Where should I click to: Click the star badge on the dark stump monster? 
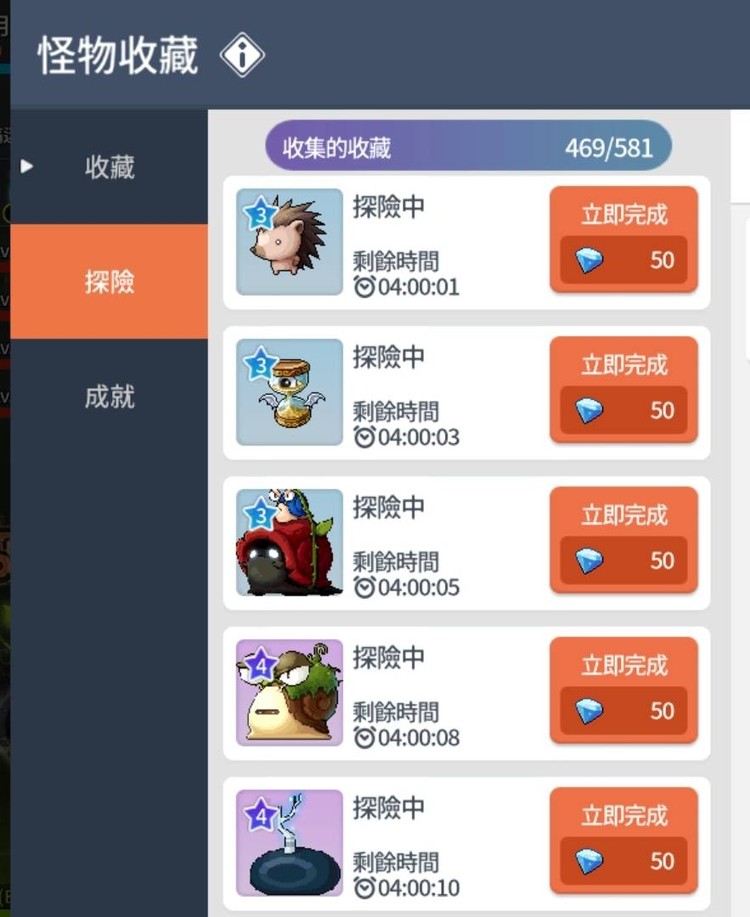pos(260,813)
